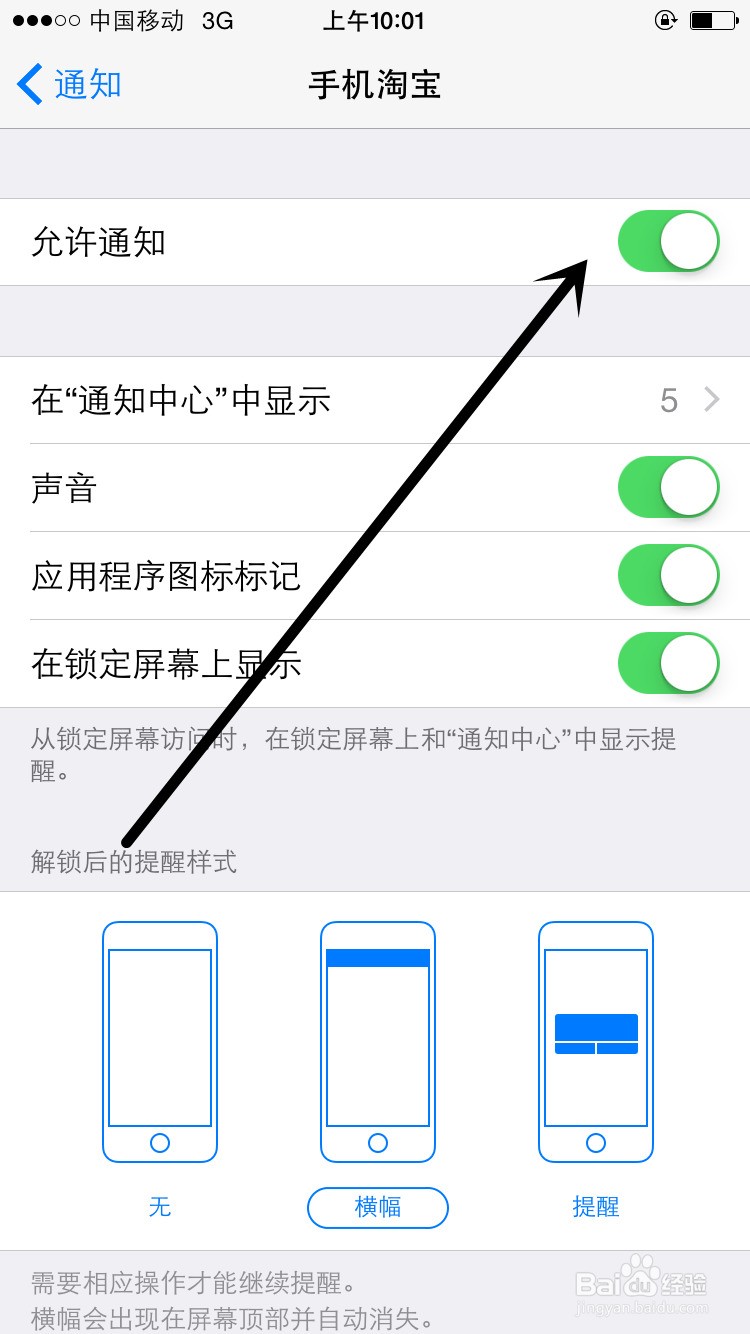Select the 无 alert style
Viewport: 750px width, 1334px height.
[x=160, y=1070]
